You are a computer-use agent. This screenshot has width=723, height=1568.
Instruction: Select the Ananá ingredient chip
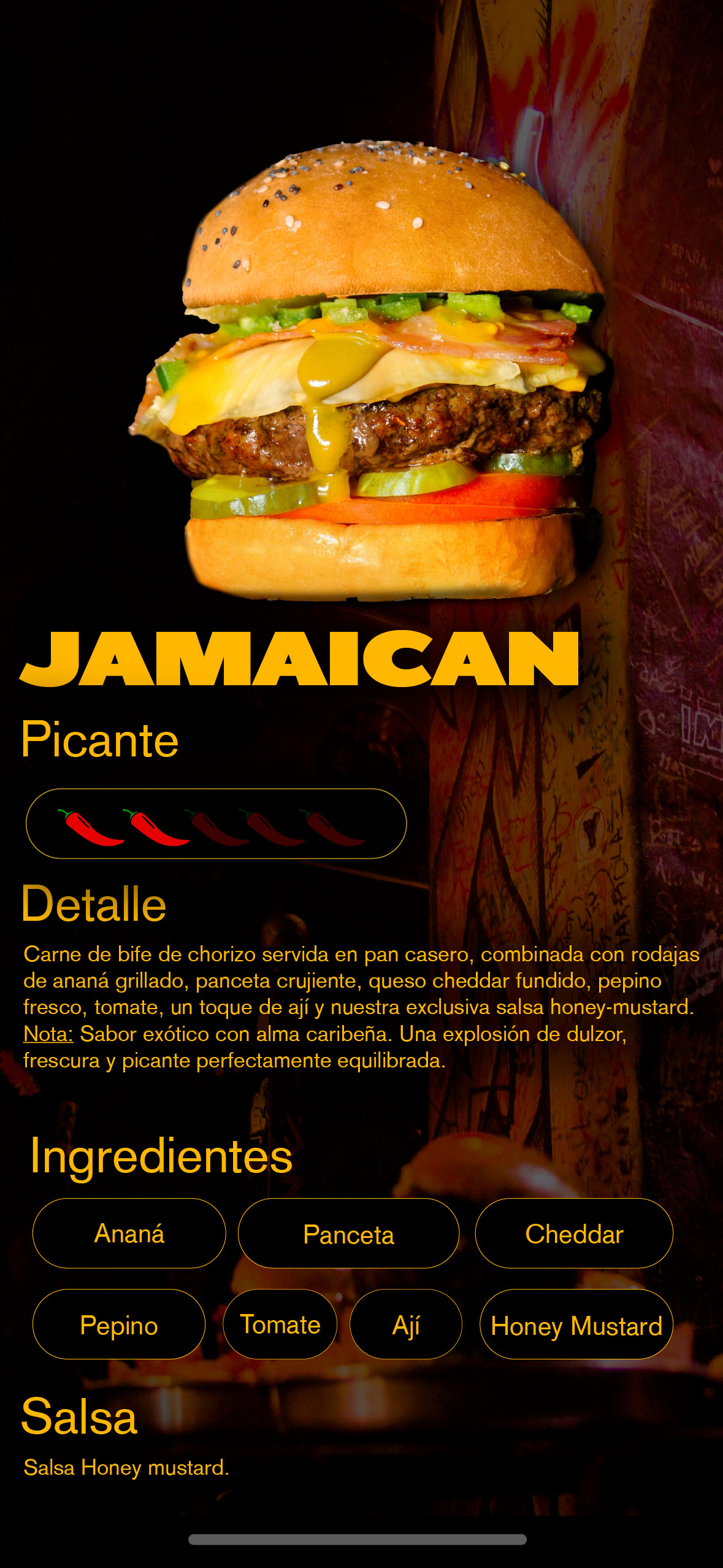[x=129, y=1233]
